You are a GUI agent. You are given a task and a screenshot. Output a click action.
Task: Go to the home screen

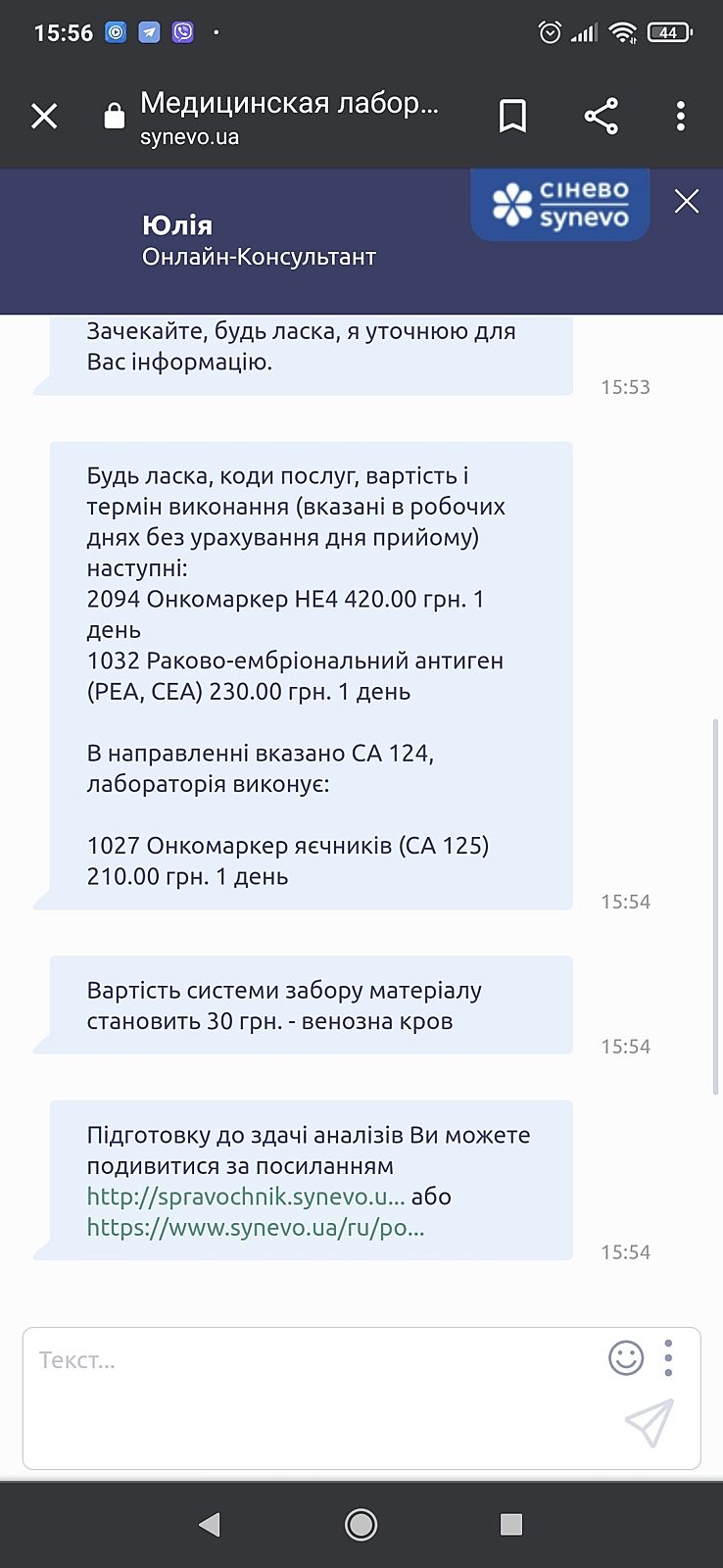pos(361,1524)
